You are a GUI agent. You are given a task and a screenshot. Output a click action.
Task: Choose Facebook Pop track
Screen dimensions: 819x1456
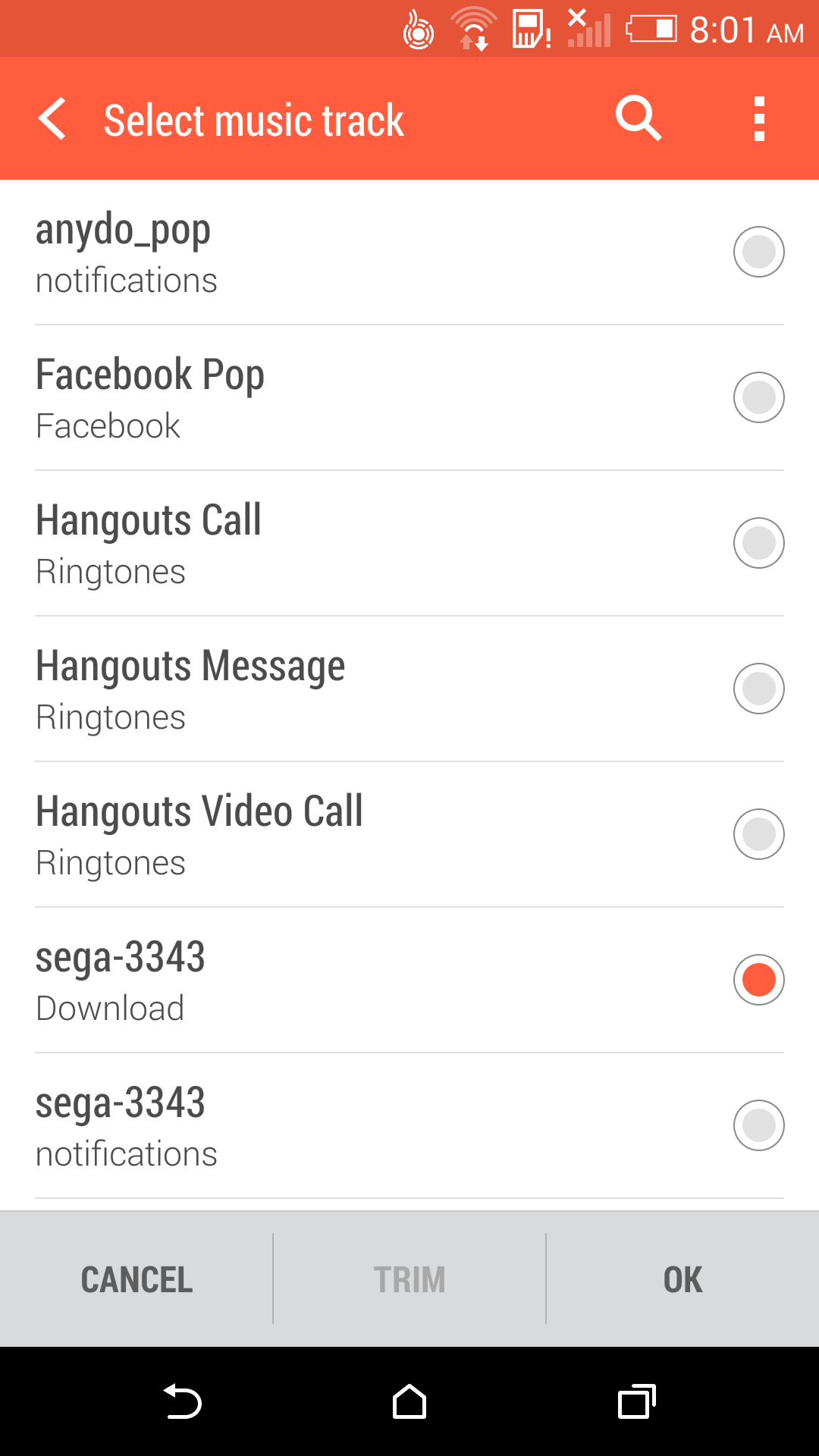[758, 397]
